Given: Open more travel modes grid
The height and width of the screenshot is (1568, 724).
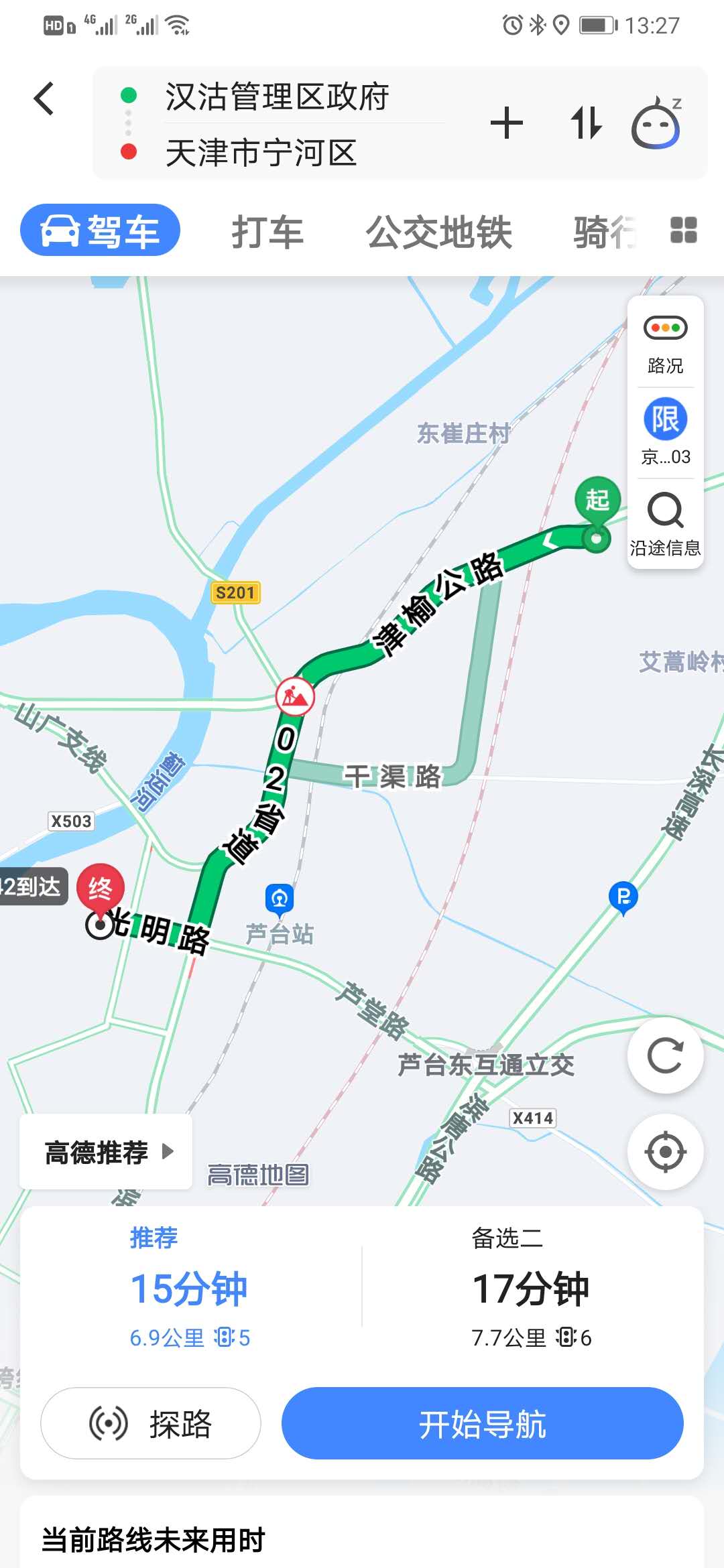Looking at the screenshot, I should pyautogui.click(x=684, y=230).
